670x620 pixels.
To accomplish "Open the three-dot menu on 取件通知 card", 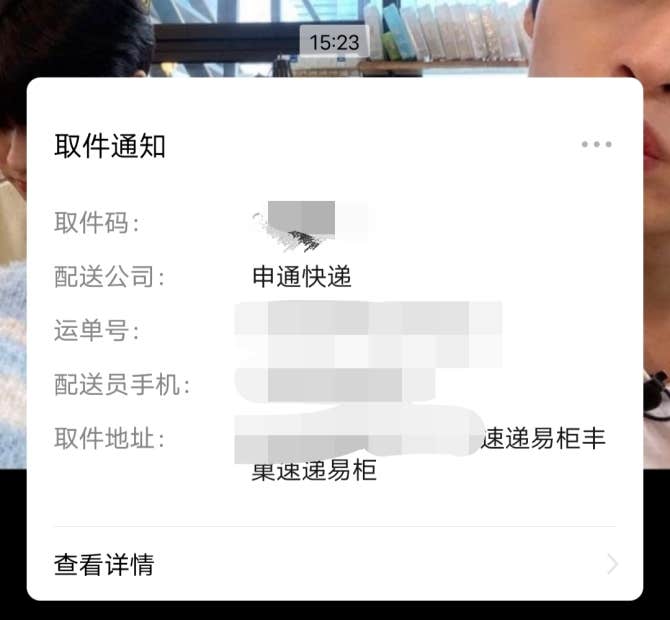I will pyautogui.click(x=596, y=145).
